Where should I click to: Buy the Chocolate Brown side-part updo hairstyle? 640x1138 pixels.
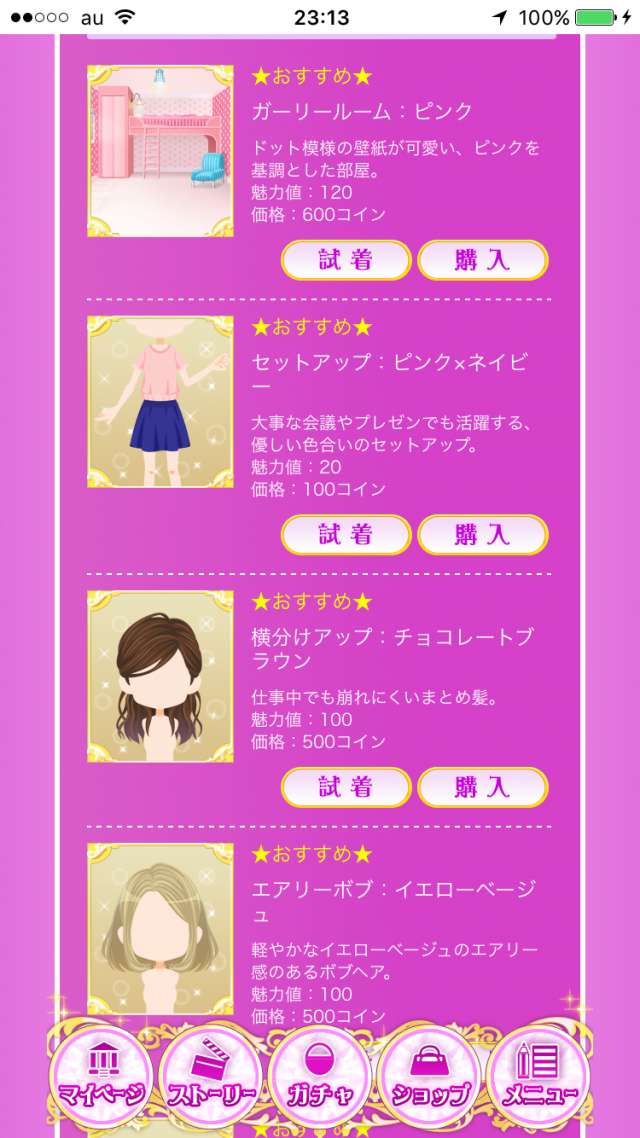point(482,787)
